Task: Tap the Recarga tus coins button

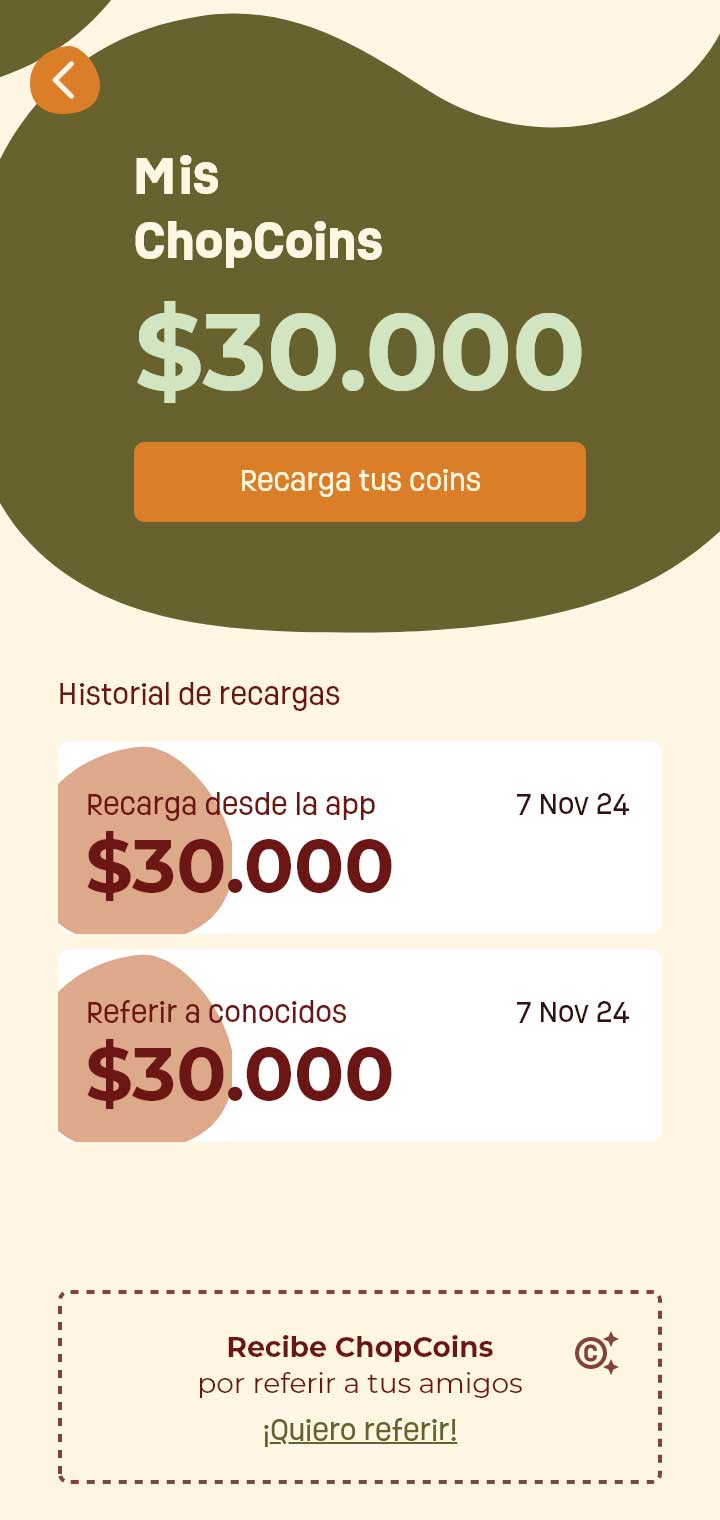Action: point(360,481)
